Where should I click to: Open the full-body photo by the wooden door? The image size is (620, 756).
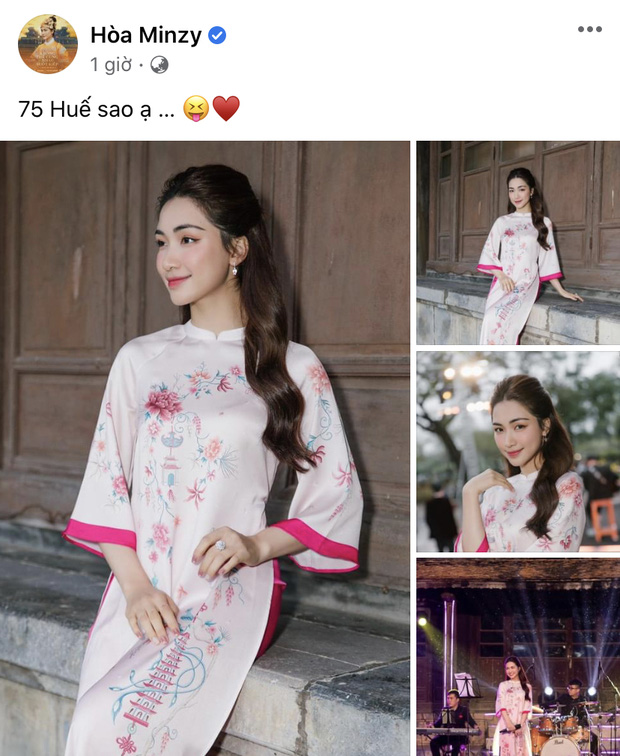tap(517, 243)
